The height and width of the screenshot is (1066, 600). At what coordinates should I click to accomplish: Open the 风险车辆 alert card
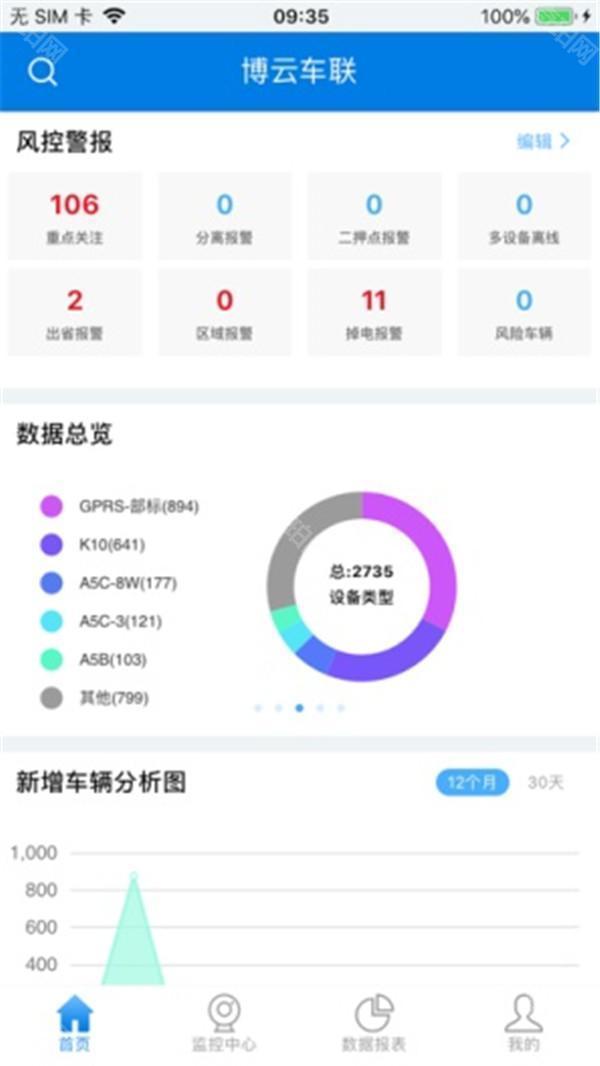pos(524,313)
